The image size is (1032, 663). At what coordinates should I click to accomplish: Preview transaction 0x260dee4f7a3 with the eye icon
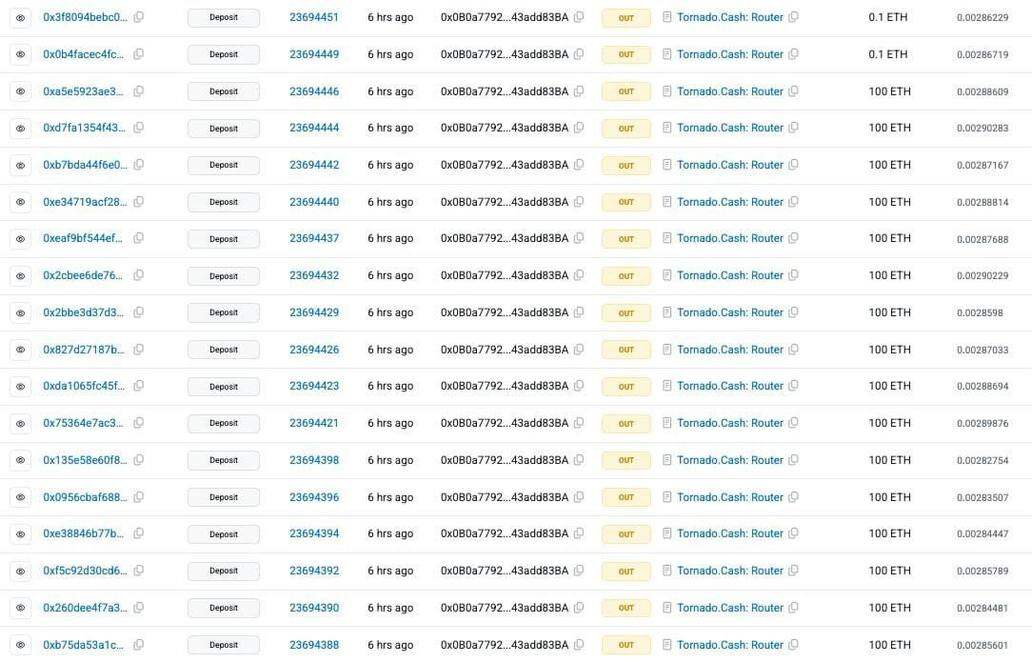20,608
